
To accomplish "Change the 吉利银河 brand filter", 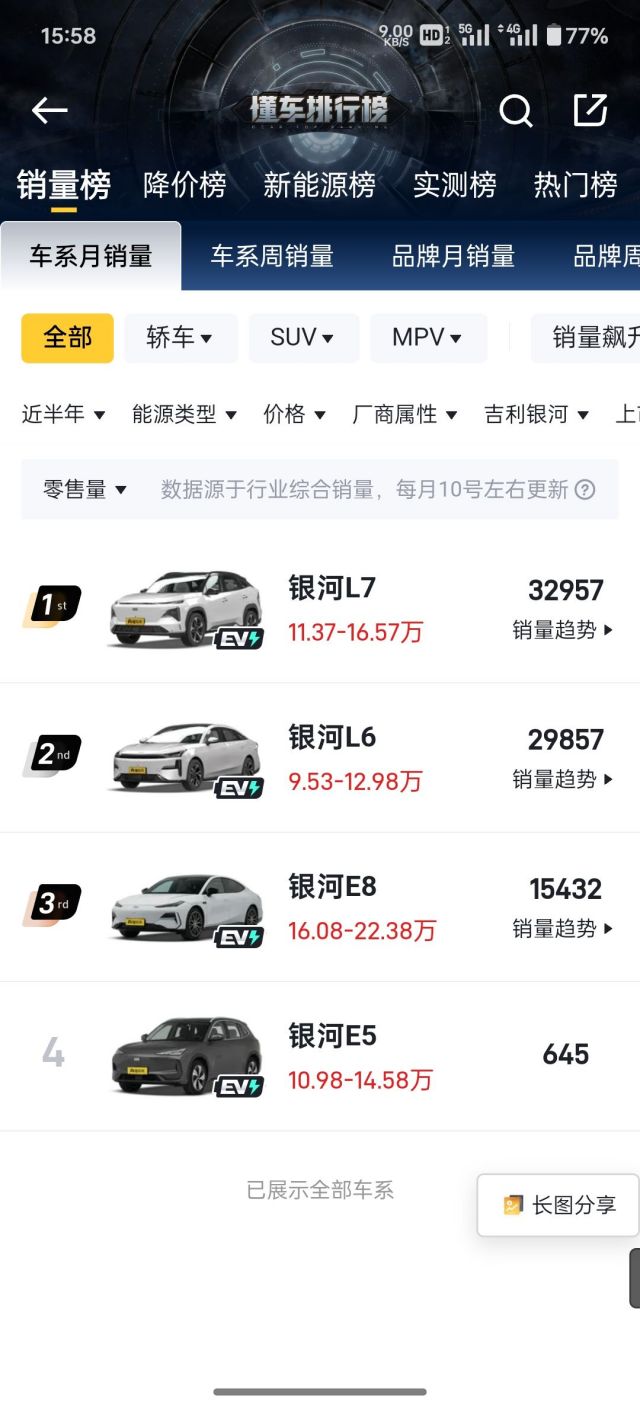I will [x=536, y=414].
